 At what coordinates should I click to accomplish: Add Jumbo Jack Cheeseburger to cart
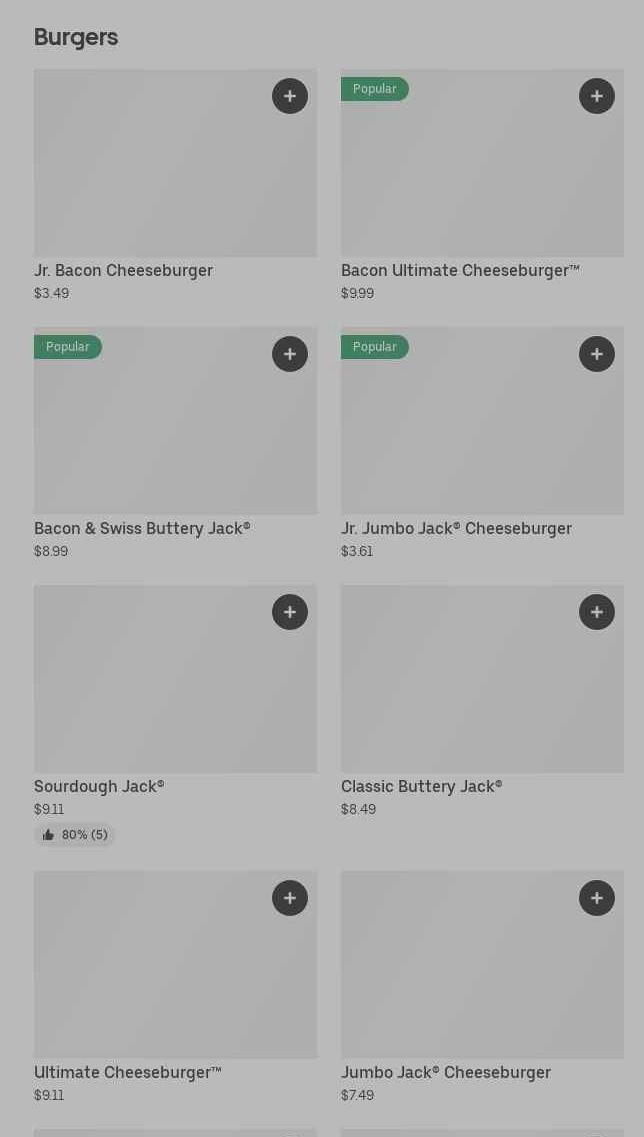[x=596, y=898]
